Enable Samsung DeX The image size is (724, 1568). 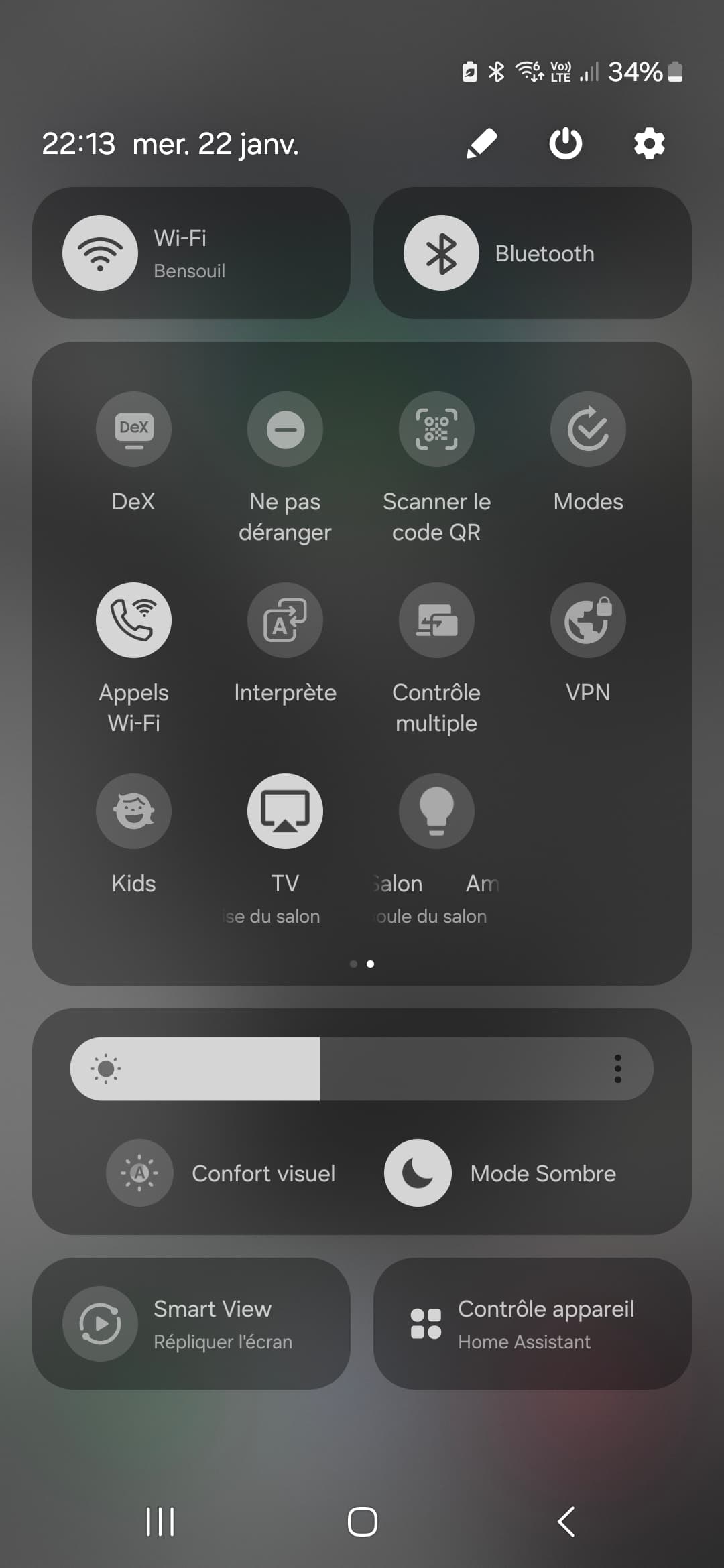133,429
